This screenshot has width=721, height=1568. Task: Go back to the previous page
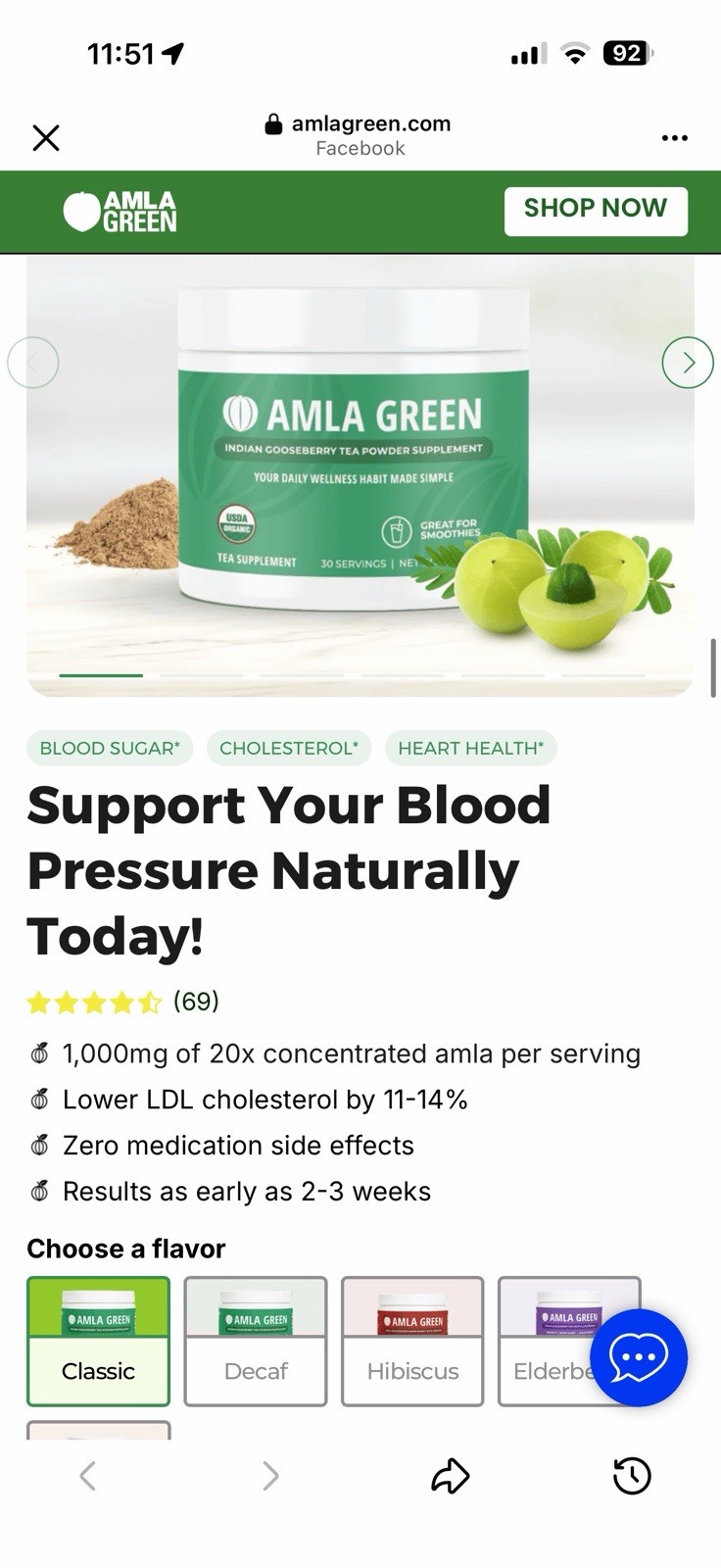coord(88,1475)
